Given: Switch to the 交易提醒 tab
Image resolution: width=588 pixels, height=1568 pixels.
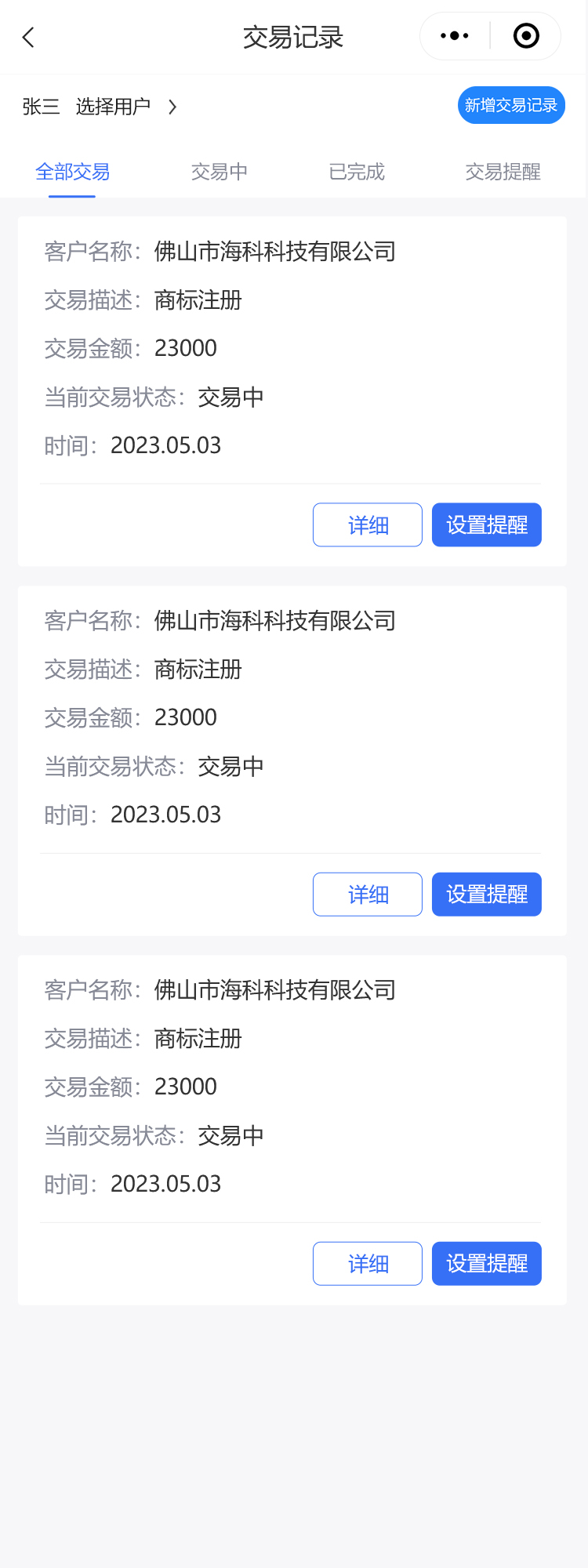Looking at the screenshot, I should (503, 172).
